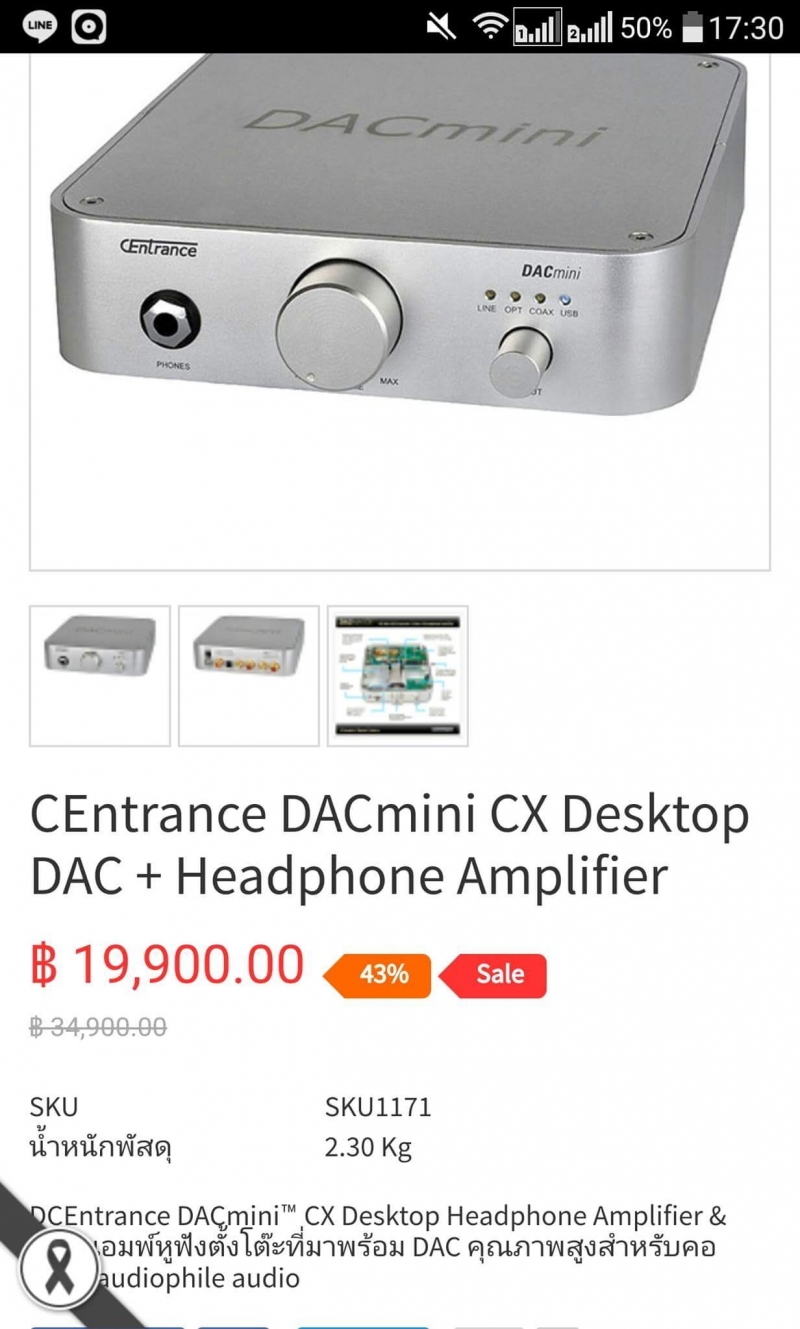Select the front view thumbnail
The height and width of the screenshot is (1329, 800).
click(100, 676)
